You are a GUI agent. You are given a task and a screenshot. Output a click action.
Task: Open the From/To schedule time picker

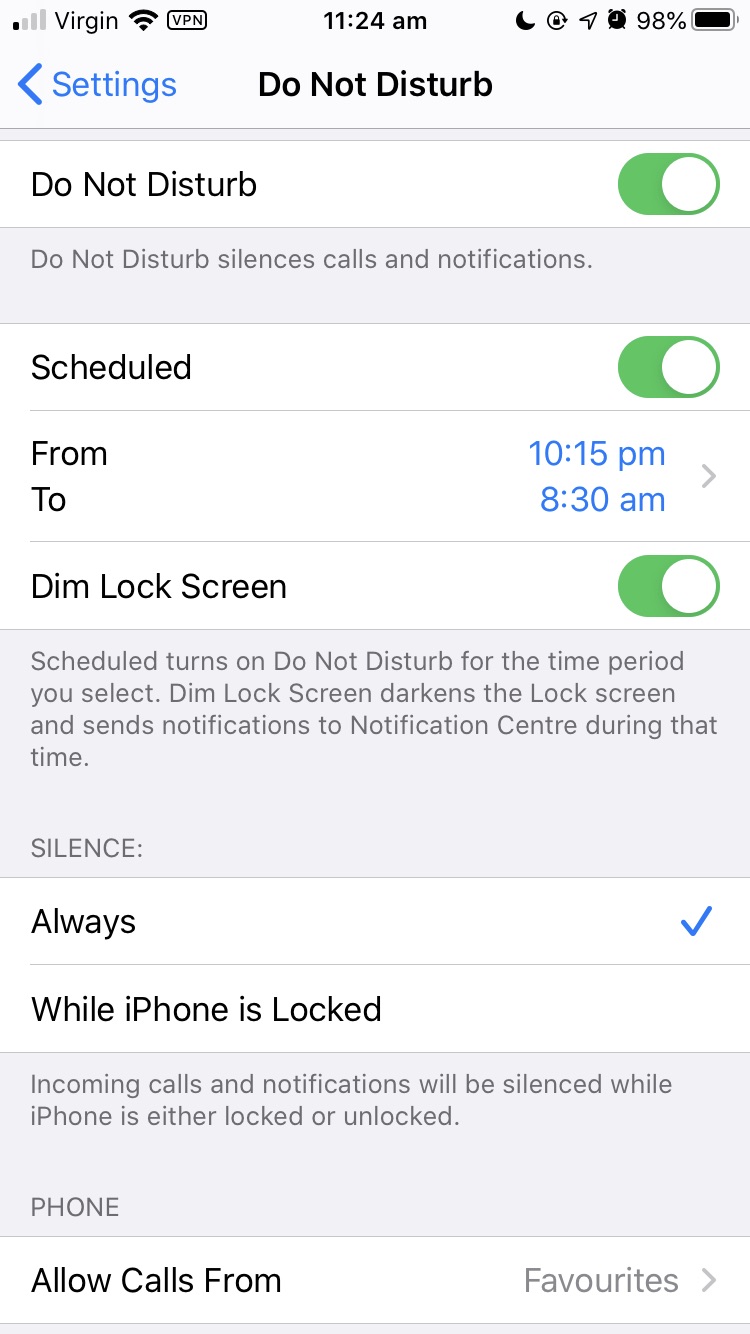click(375, 477)
